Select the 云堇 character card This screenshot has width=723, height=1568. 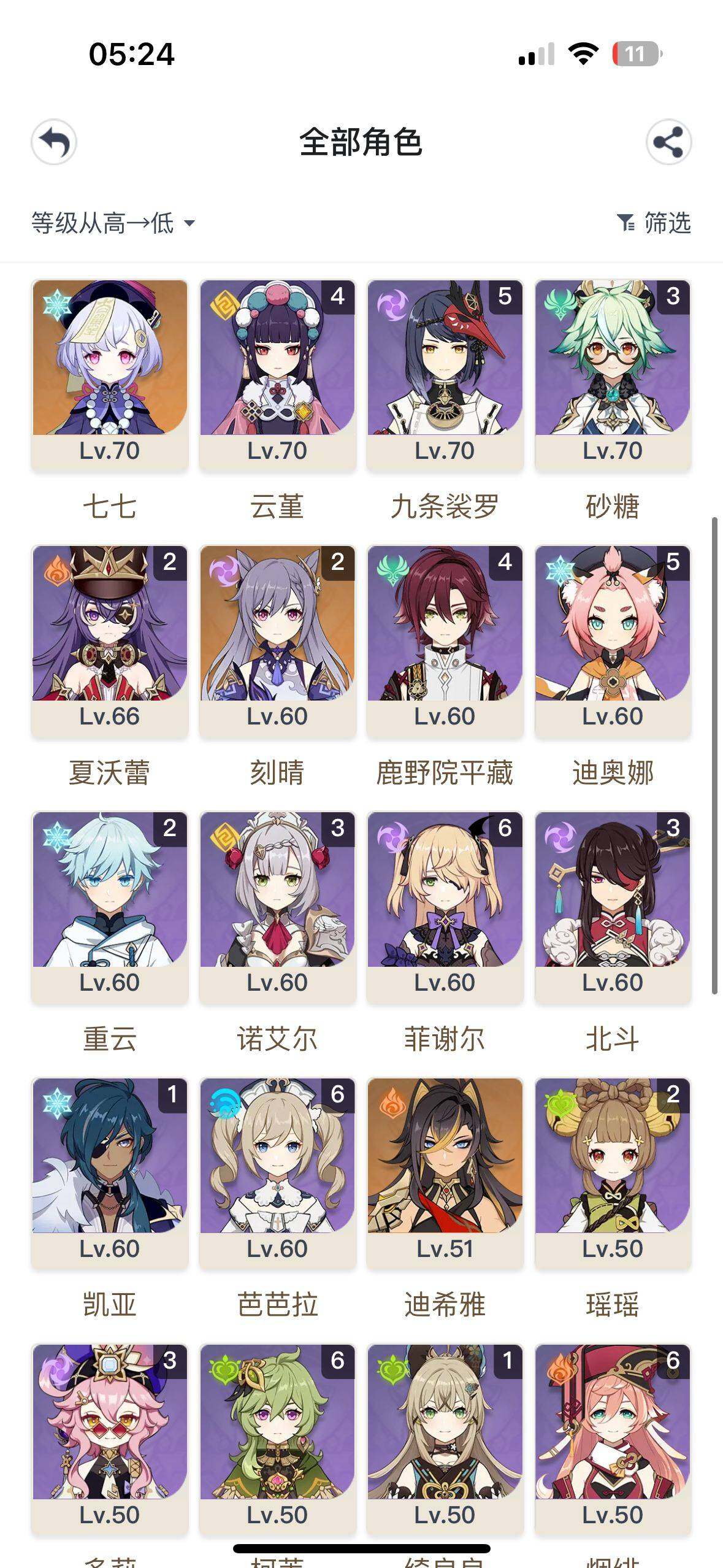click(277, 375)
